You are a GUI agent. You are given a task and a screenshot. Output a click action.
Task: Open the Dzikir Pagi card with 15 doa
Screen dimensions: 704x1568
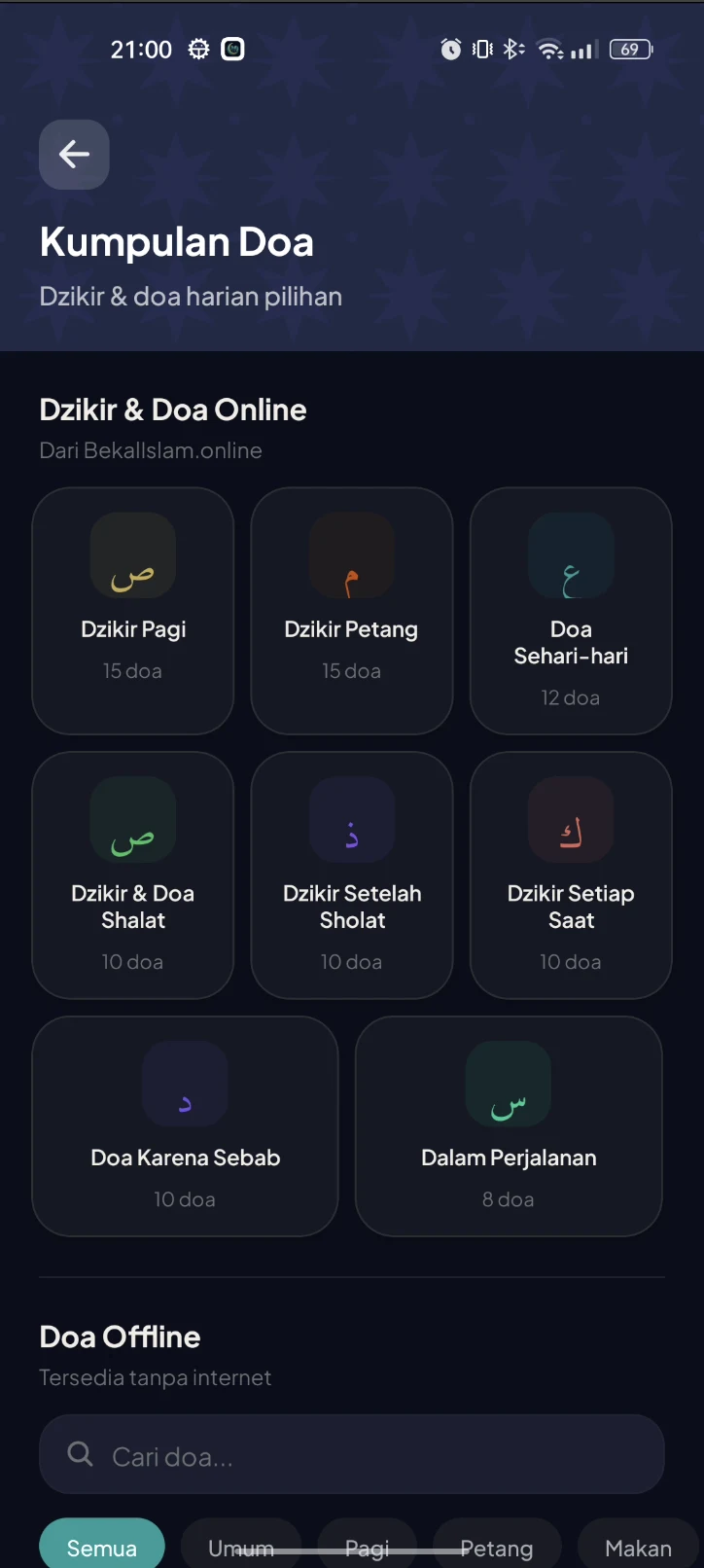133,611
